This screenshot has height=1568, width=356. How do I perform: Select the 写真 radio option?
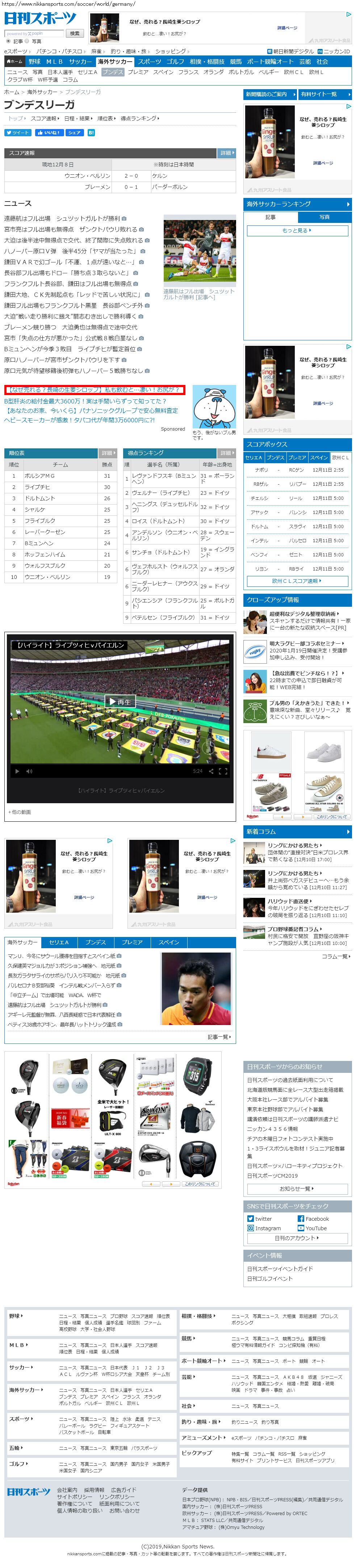point(28,41)
